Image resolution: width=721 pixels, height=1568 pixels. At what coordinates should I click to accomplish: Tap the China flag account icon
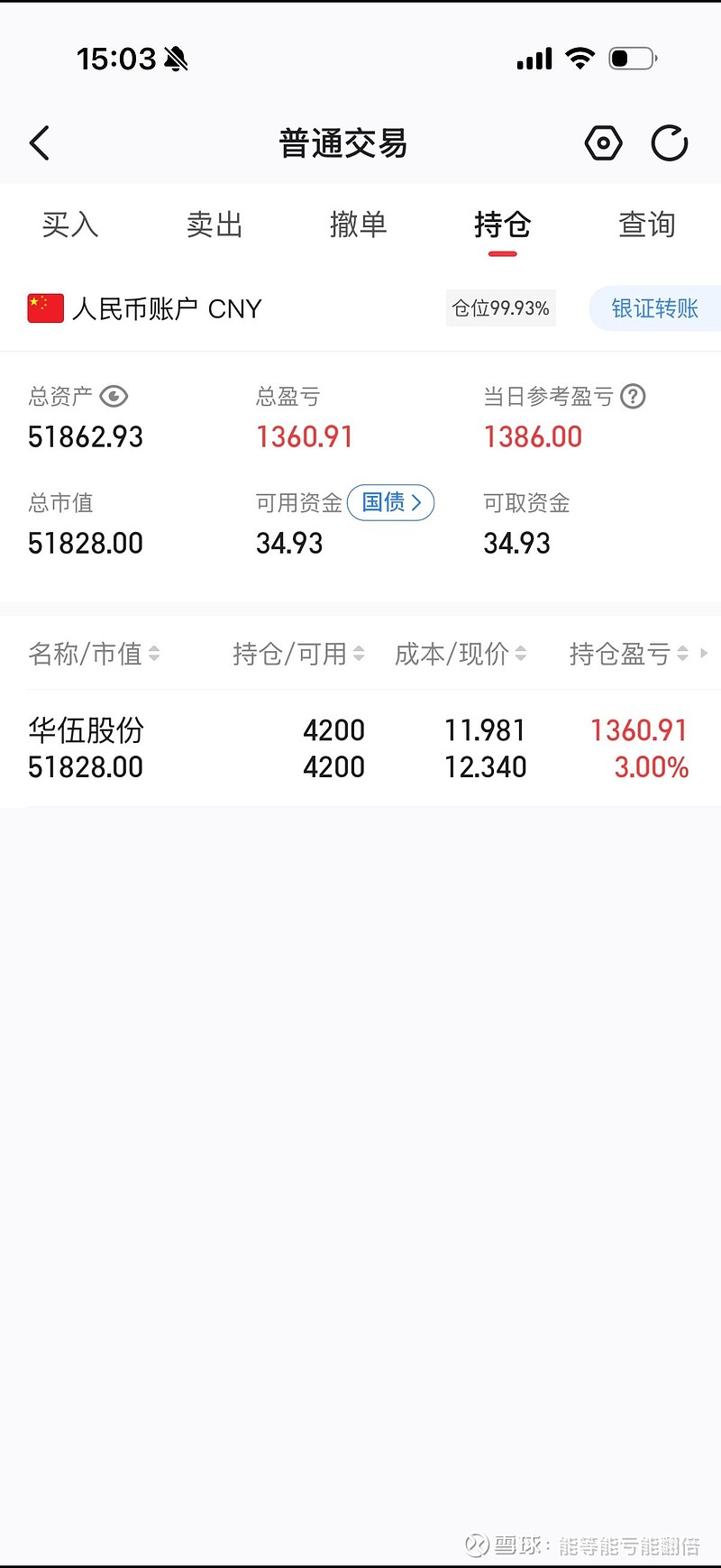(x=44, y=307)
